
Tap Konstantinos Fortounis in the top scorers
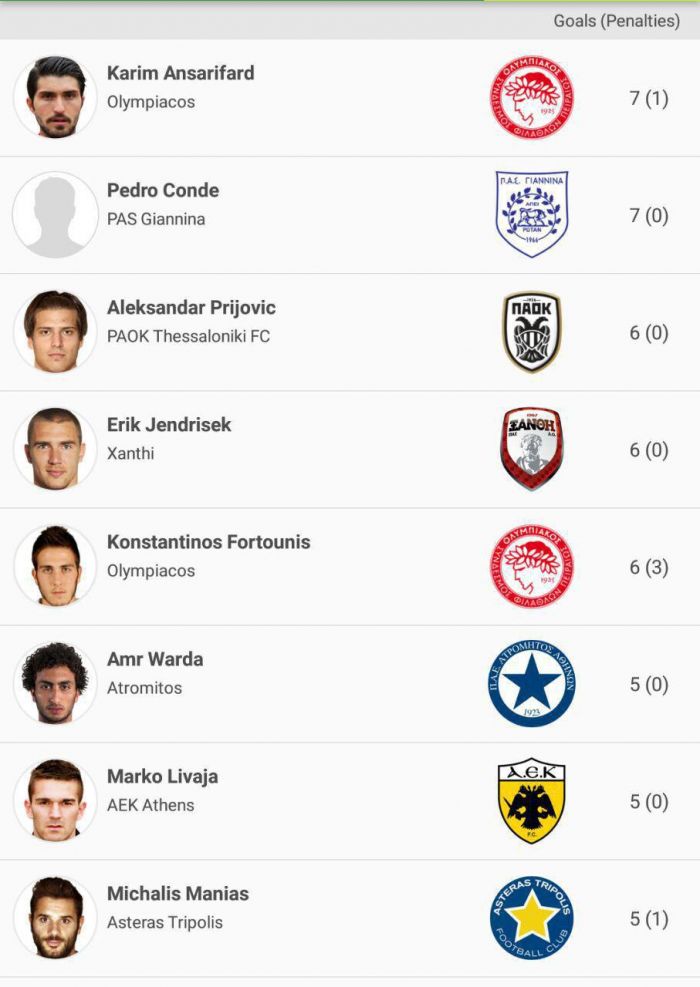click(208, 543)
